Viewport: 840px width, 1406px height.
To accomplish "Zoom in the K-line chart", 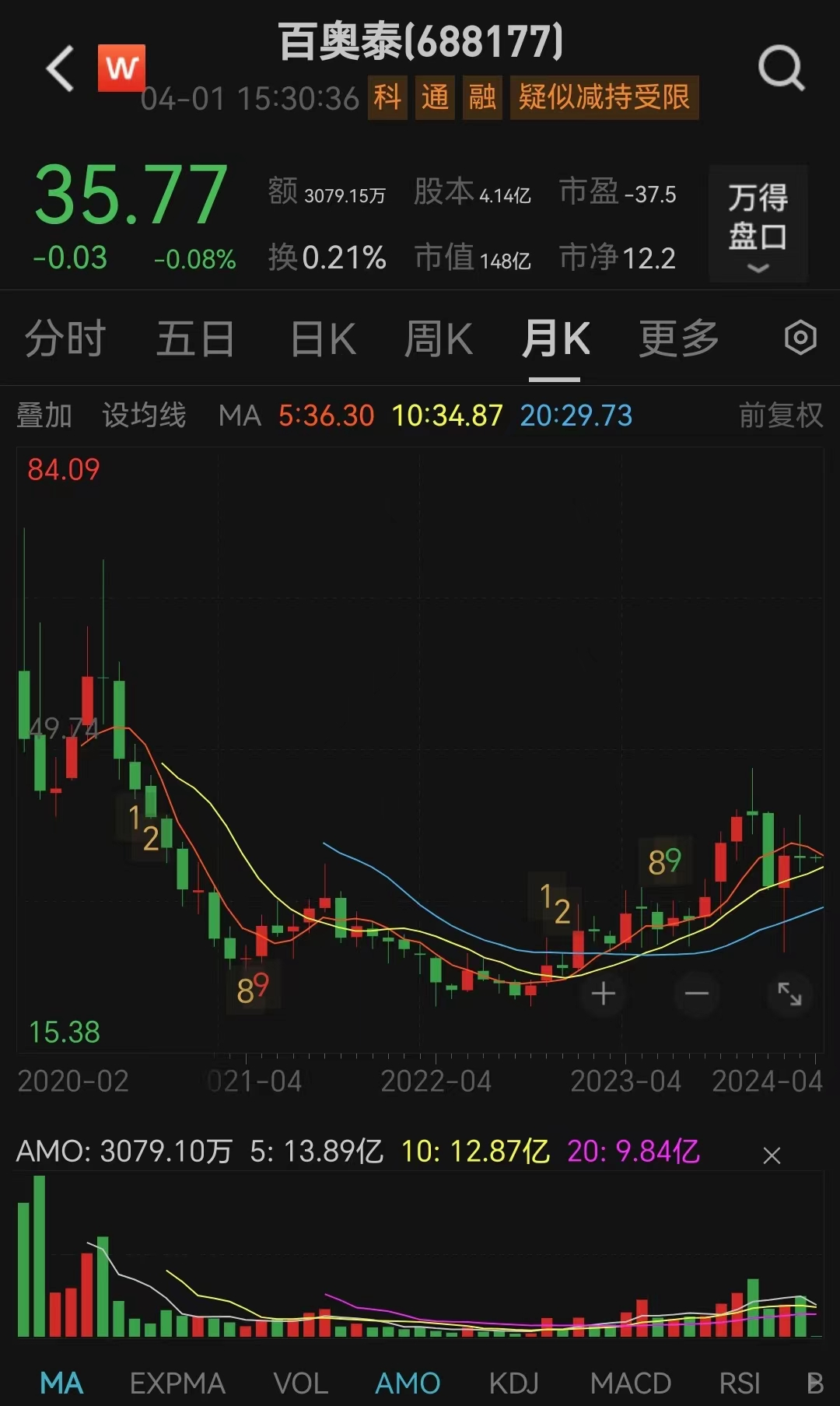I will [x=604, y=994].
